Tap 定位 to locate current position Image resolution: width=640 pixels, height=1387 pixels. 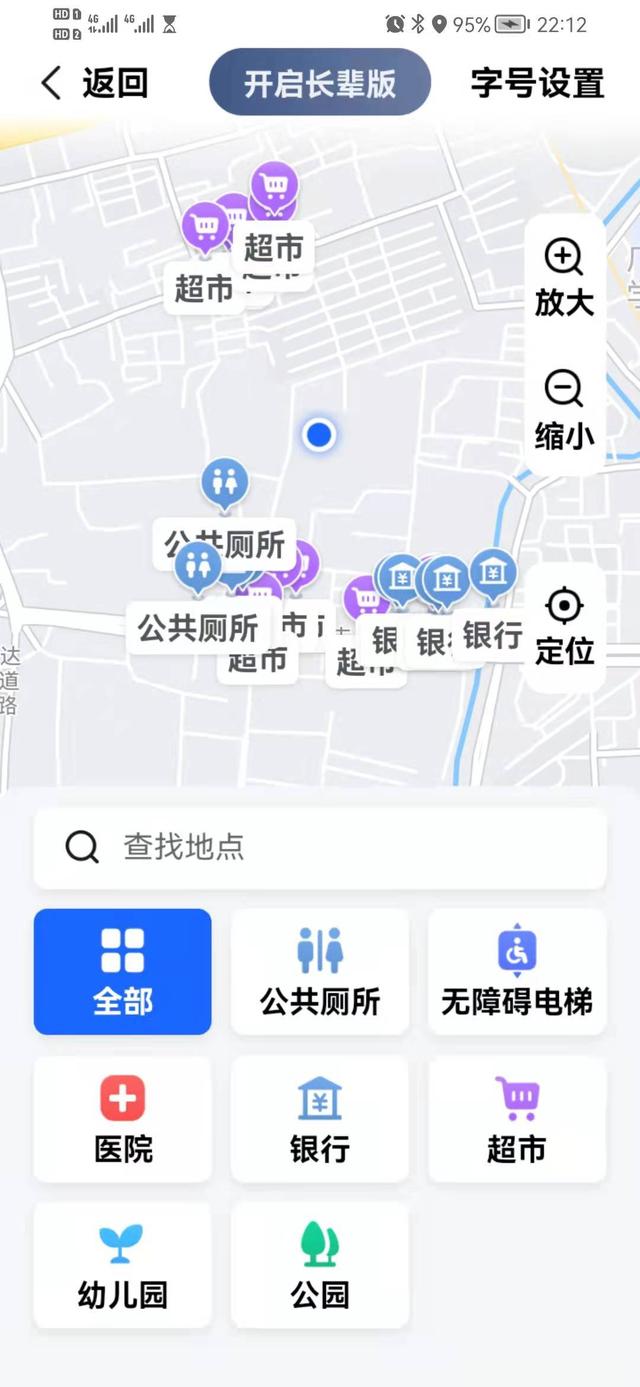click(564, 628)
